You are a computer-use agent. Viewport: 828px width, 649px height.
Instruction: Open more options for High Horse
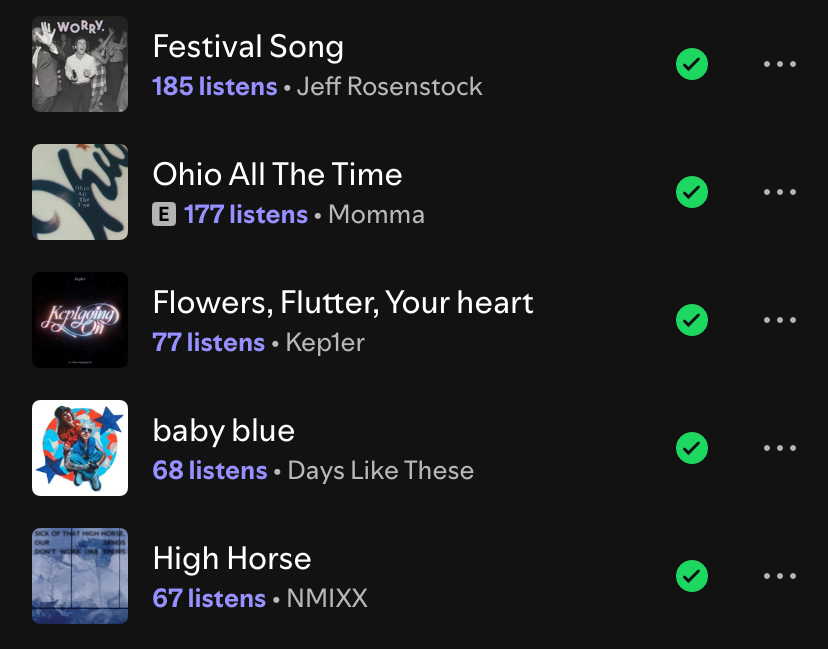[779, 576]
